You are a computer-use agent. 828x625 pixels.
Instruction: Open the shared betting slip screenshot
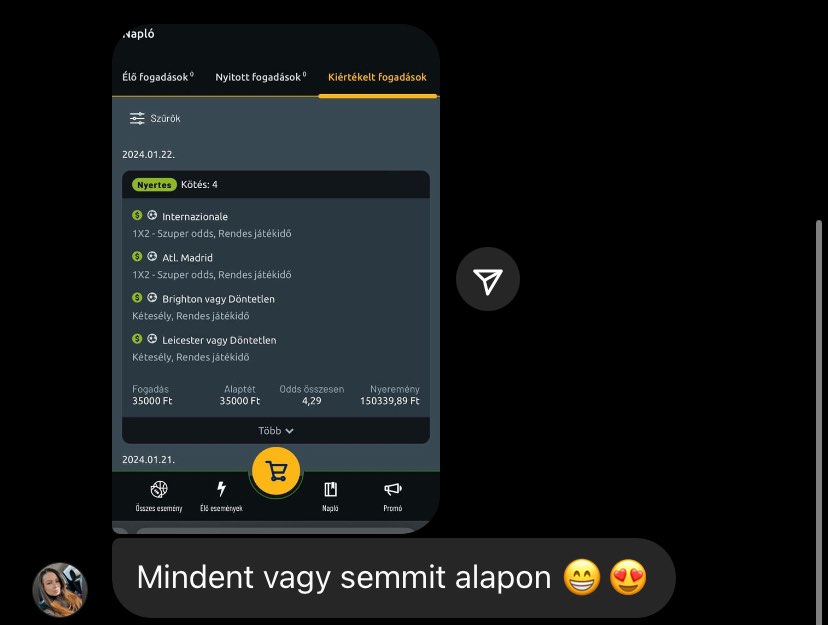coord(275,280)
